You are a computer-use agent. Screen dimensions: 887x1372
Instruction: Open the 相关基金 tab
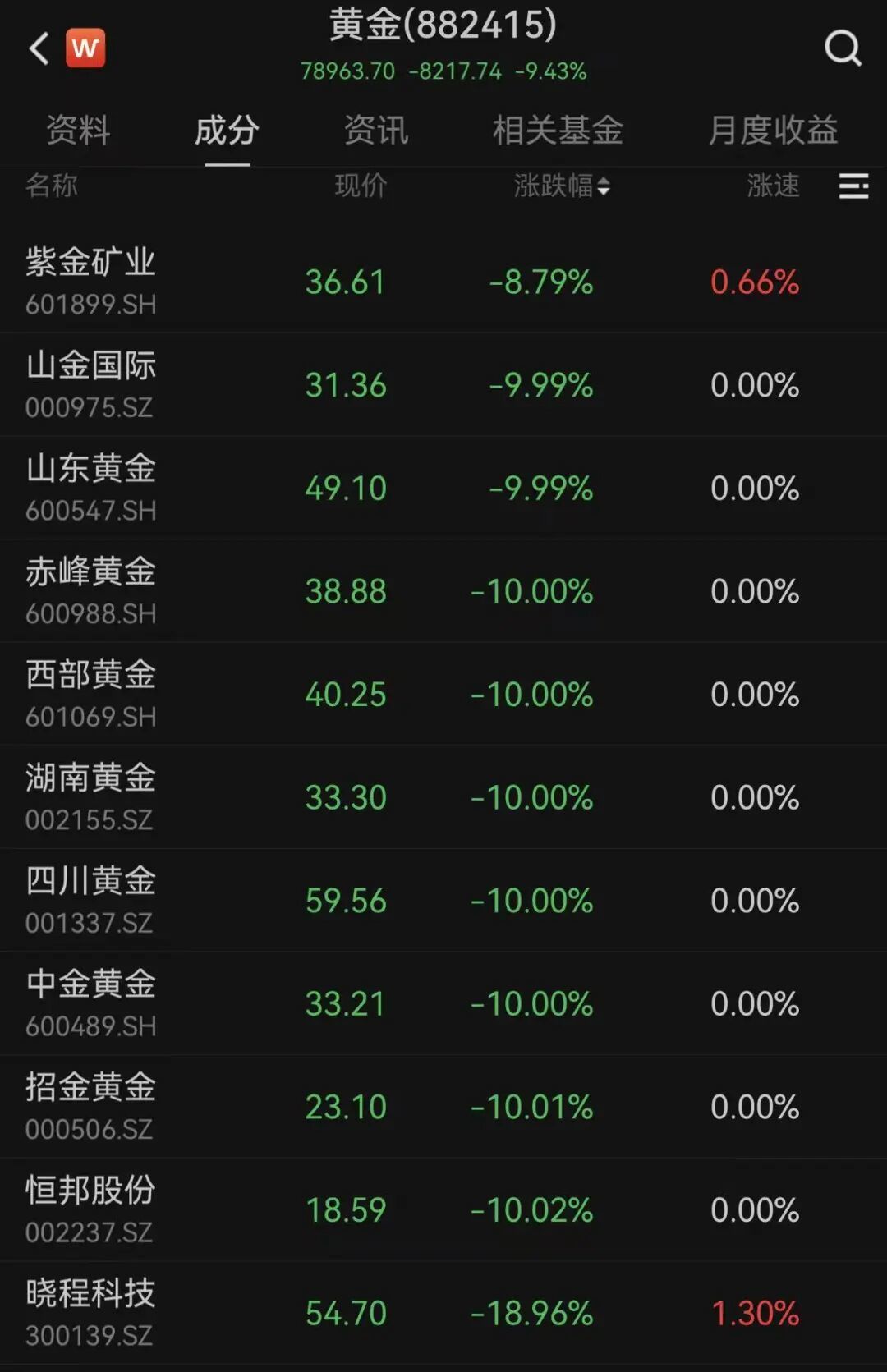(x=558, y=131)
